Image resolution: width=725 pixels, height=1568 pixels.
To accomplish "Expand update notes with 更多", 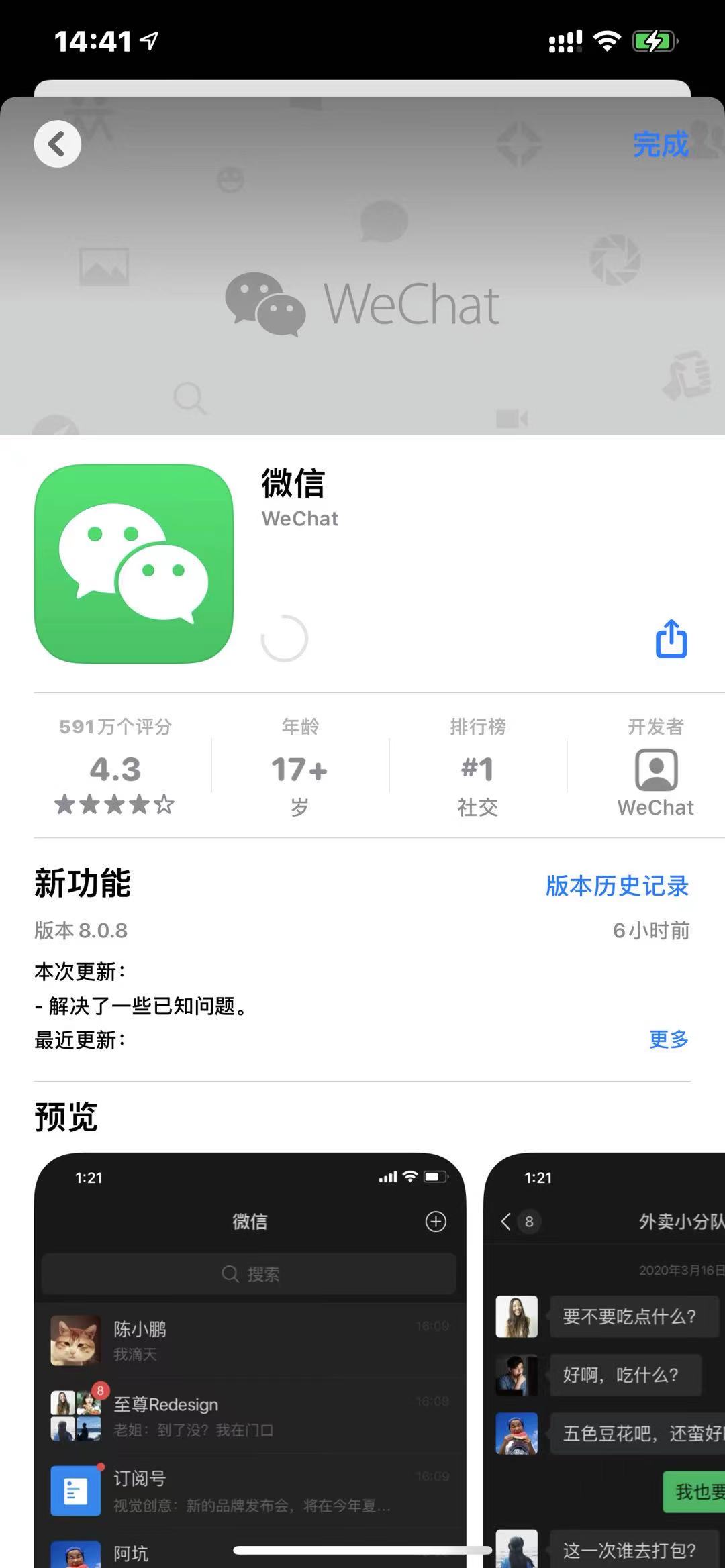I will [669, 1039].
